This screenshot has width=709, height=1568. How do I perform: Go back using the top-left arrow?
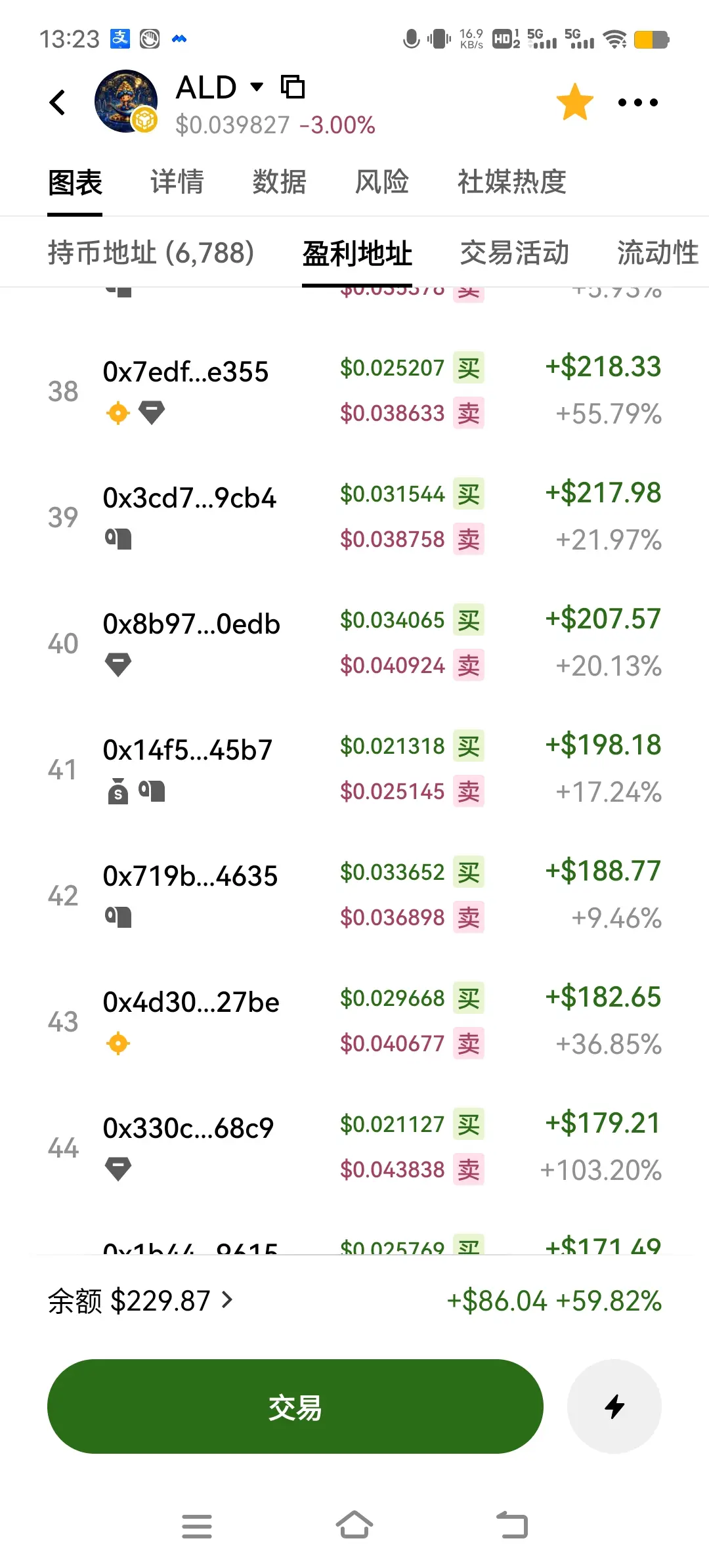pyautogui.click(x=58, y=102)
